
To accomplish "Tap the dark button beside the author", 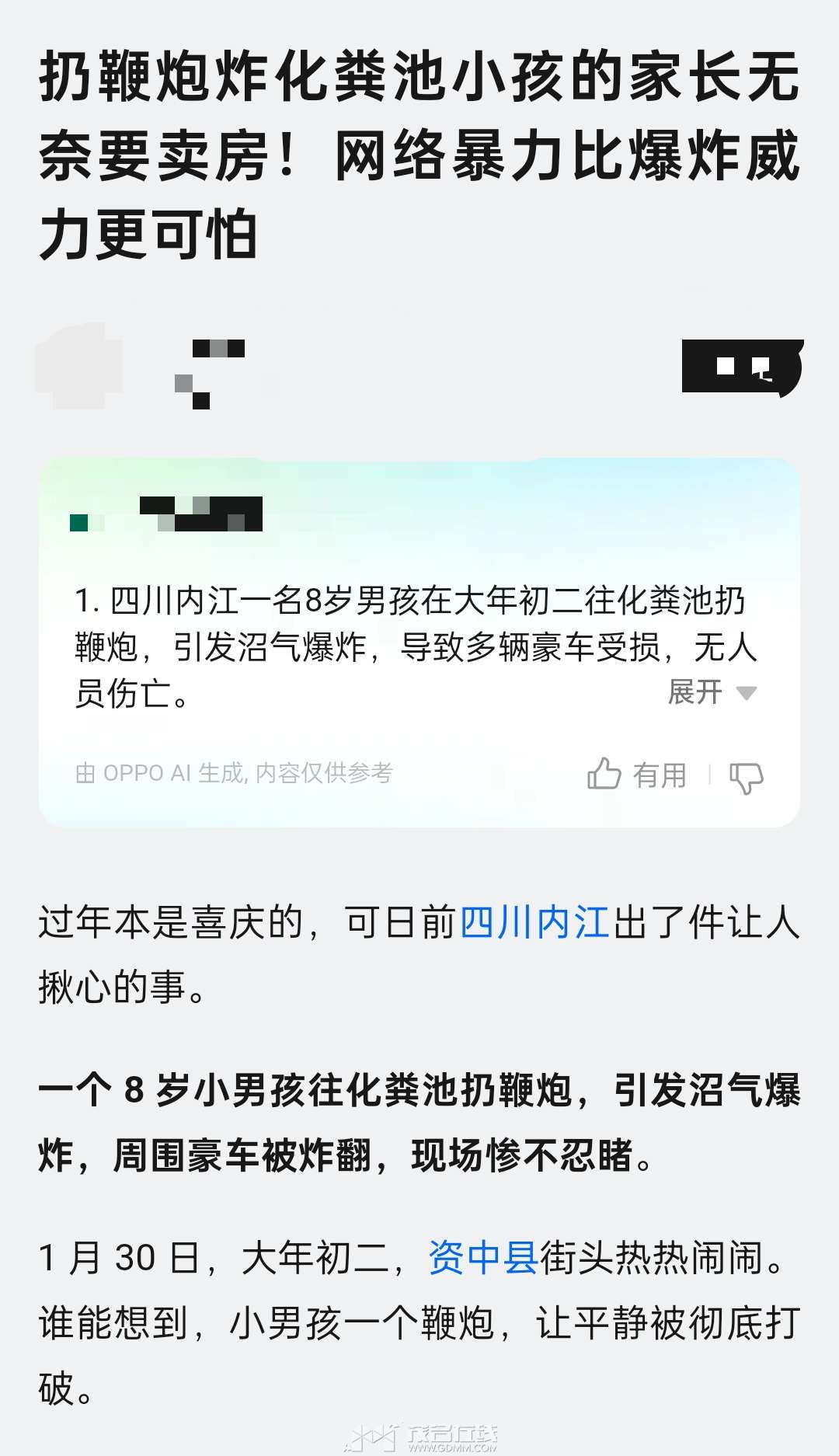I will [741, 367].
